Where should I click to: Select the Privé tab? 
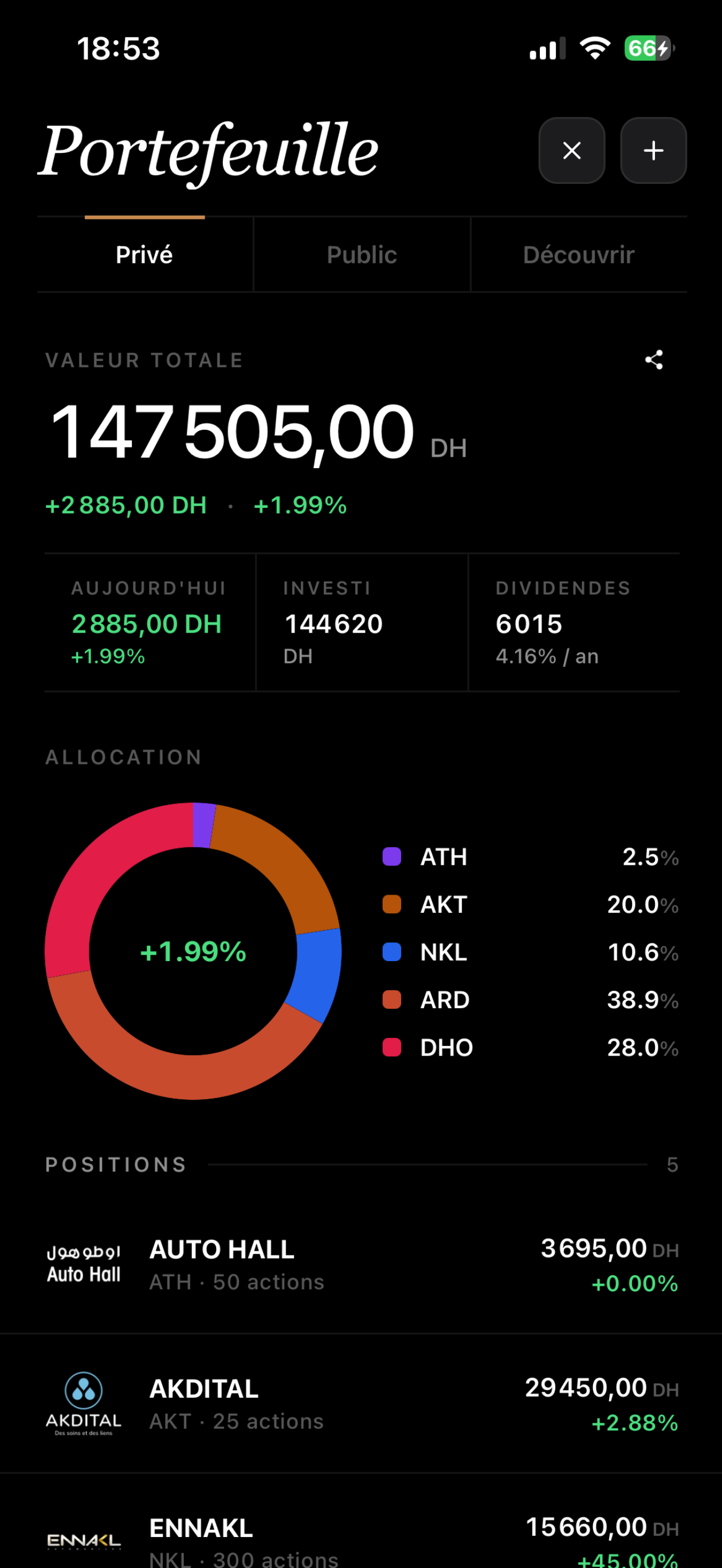click(145, 254)
